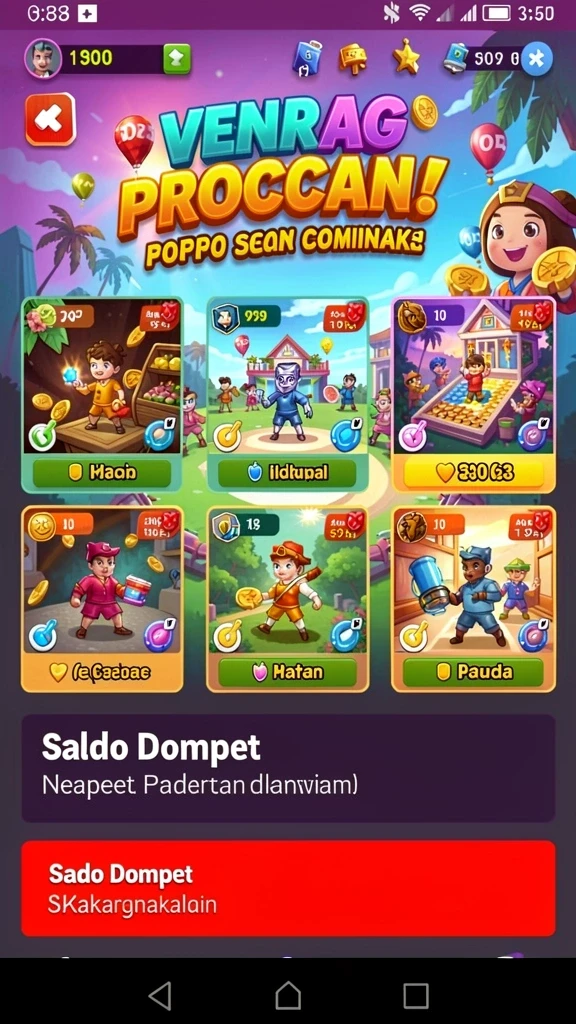Viewport: 576px width, 1024px height.
Task: Tap the green button beside 1900 coins
Action: tap(176, 59)
